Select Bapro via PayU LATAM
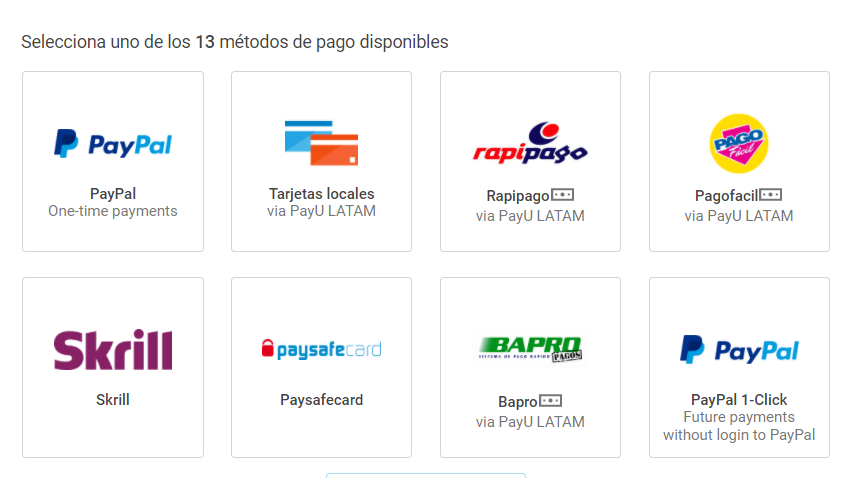The image size is (858, 478). pyautogui.click(x=530, y=367)
